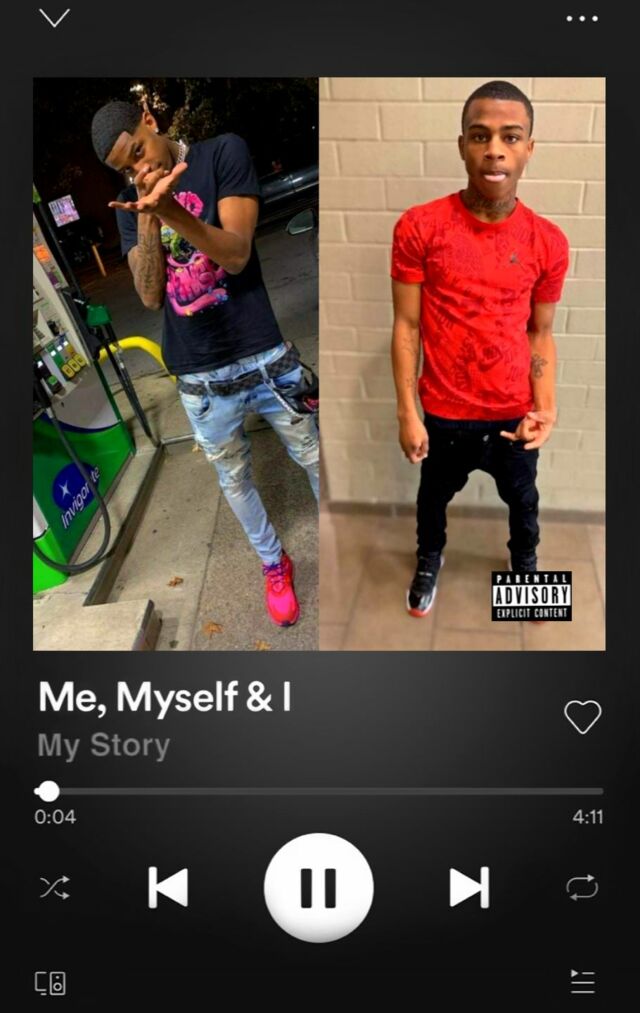The height and width of the screenshot is (1013, 640).
Task: Enable shuffle mode
Action: tap(54, 887)
